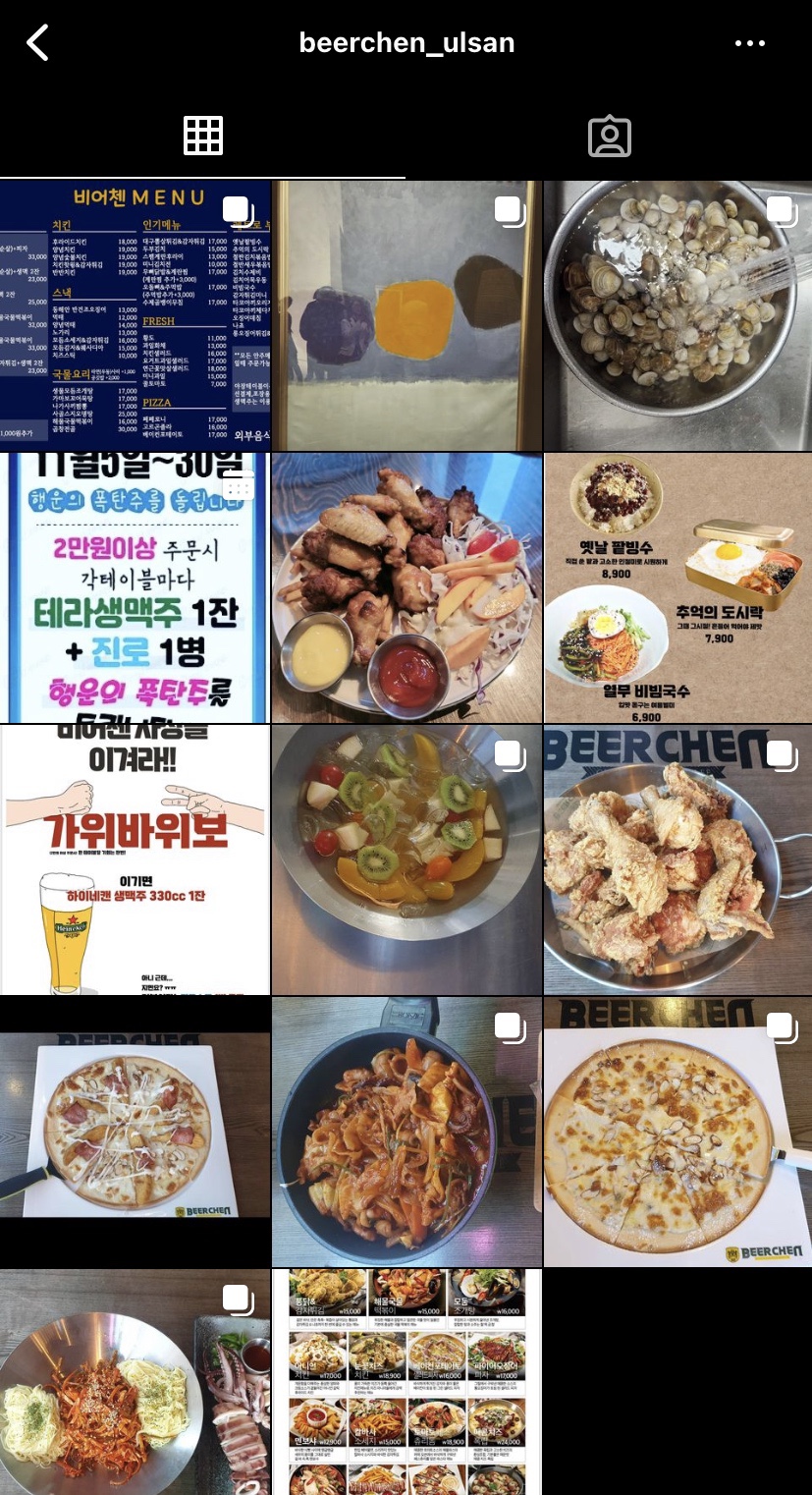Open the fried chicken in a pan post
The height and width of the screenshot is (1495, 812).
(677, 859)
